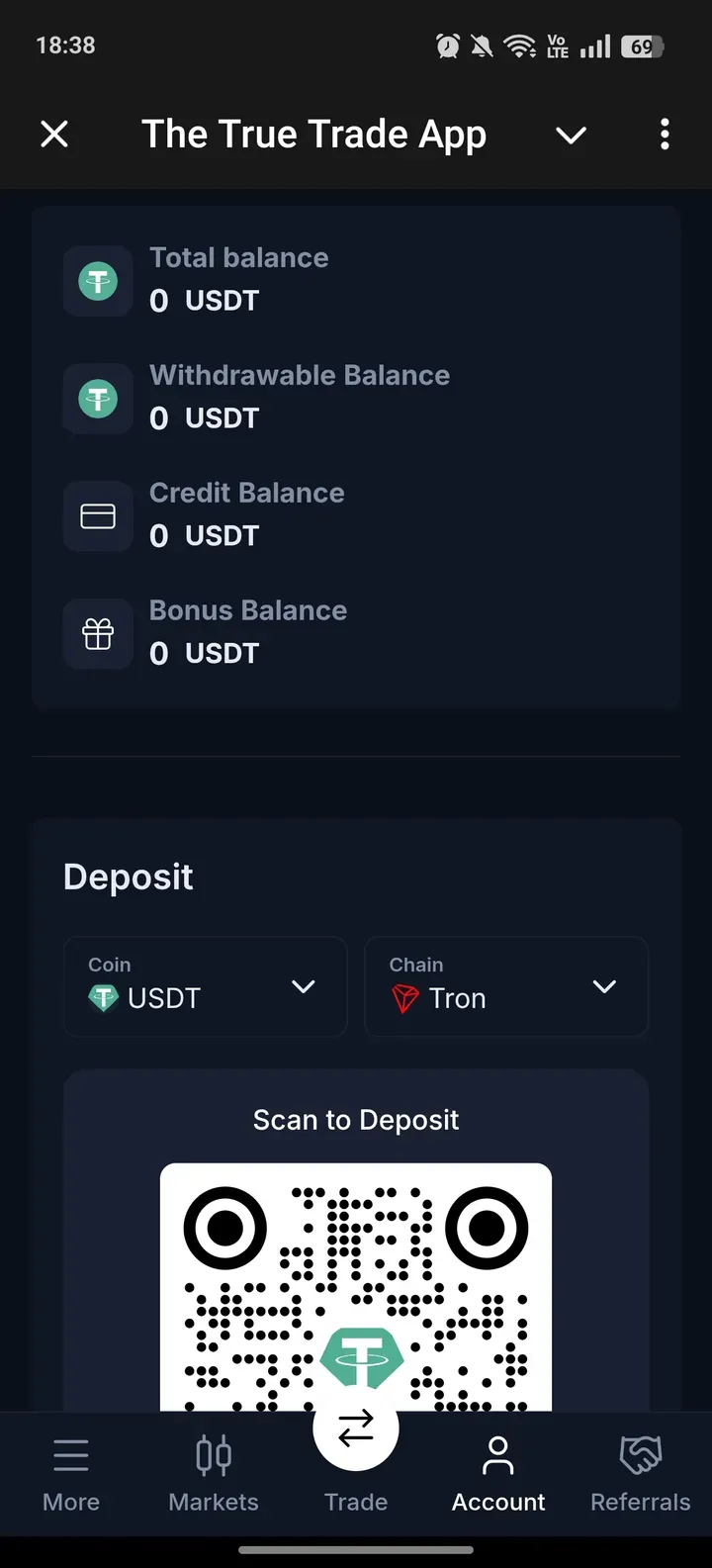Screen dimensions: 712x1568
Task: Open the Markets candlestick icon
Action: point(213,1455)
